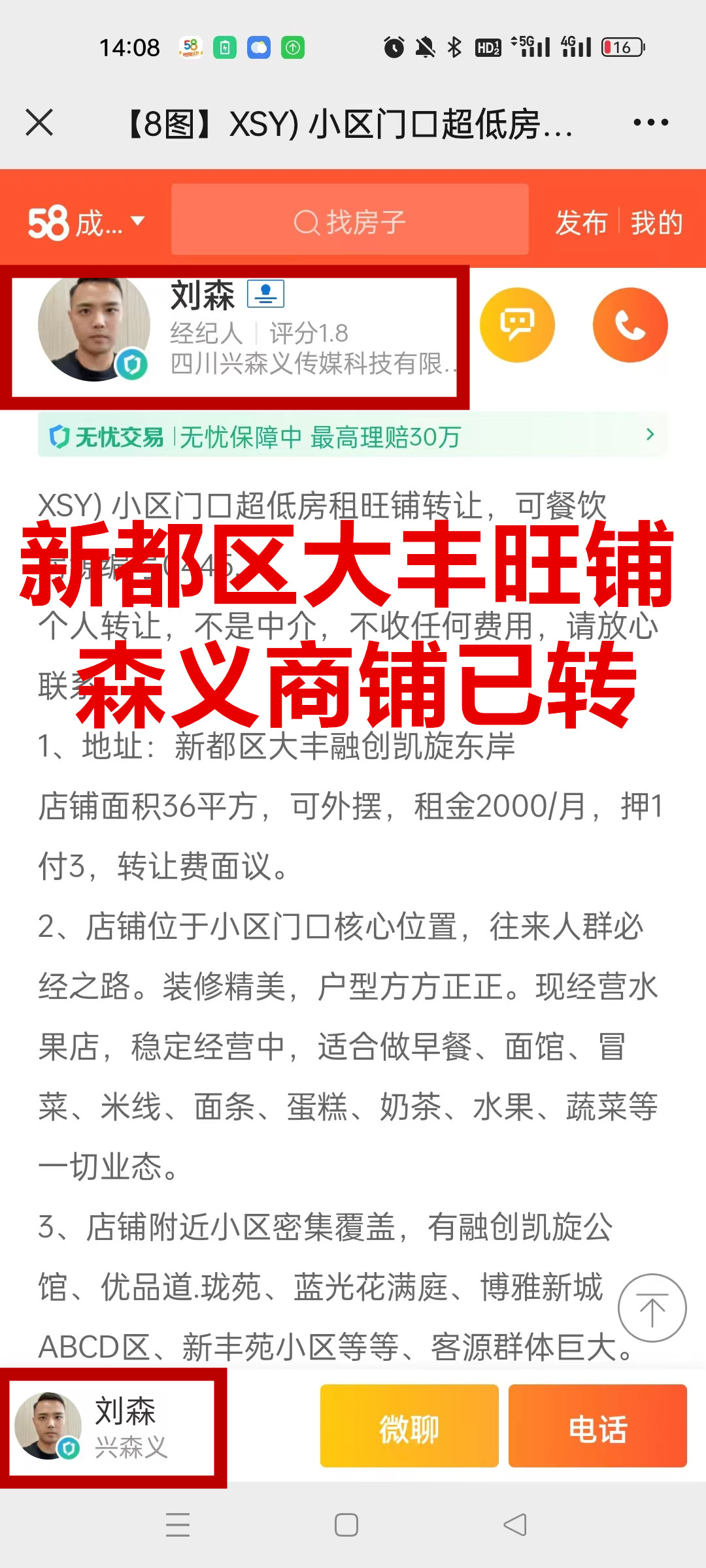Go to the system home screen
Screen dimensions: 706x1568
[x=346, y=1525]
